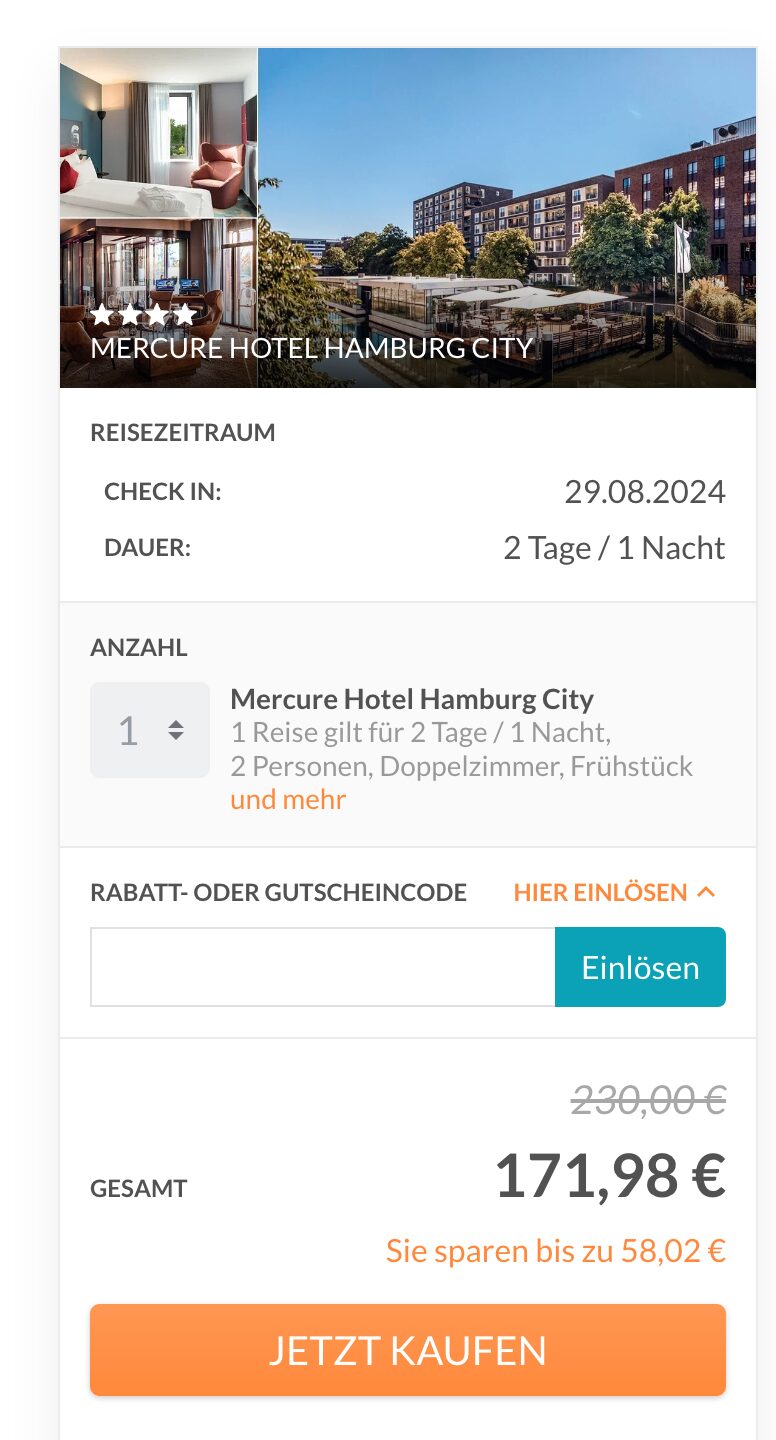
Task: Click the JETZT KAUFEN button
Action: [x=407, y=1349]
